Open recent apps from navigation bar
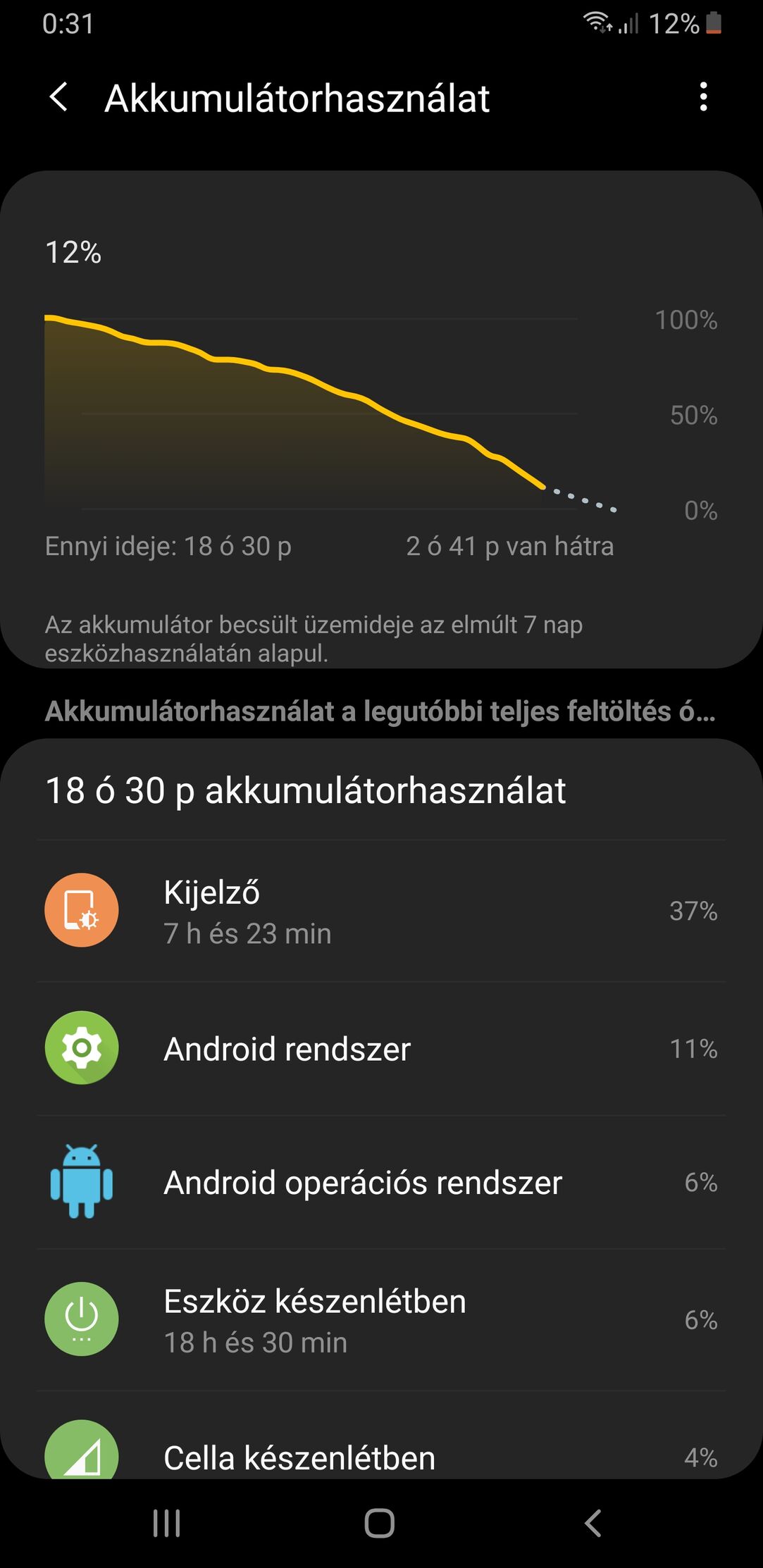Screen dimensions: 763x1568 tap(167, 1523)
